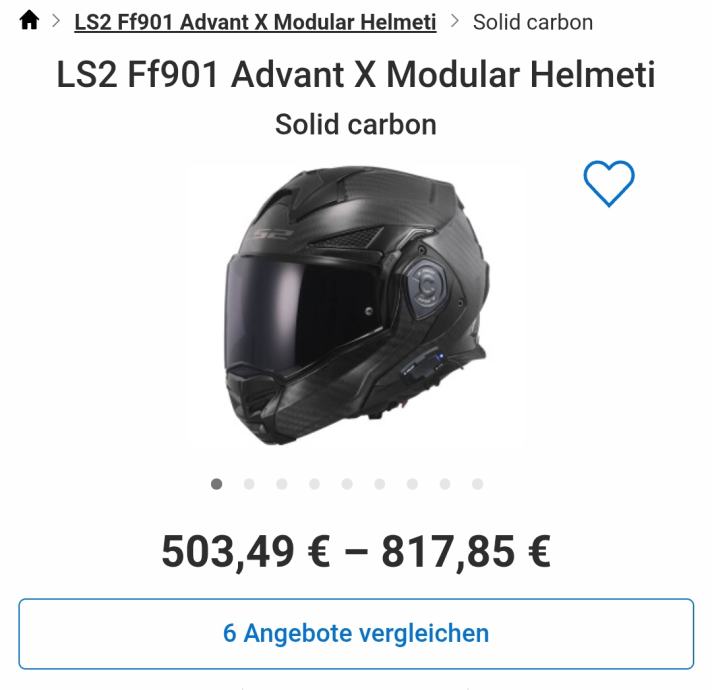Add the helmet to your wishlist

click(608, 184)
